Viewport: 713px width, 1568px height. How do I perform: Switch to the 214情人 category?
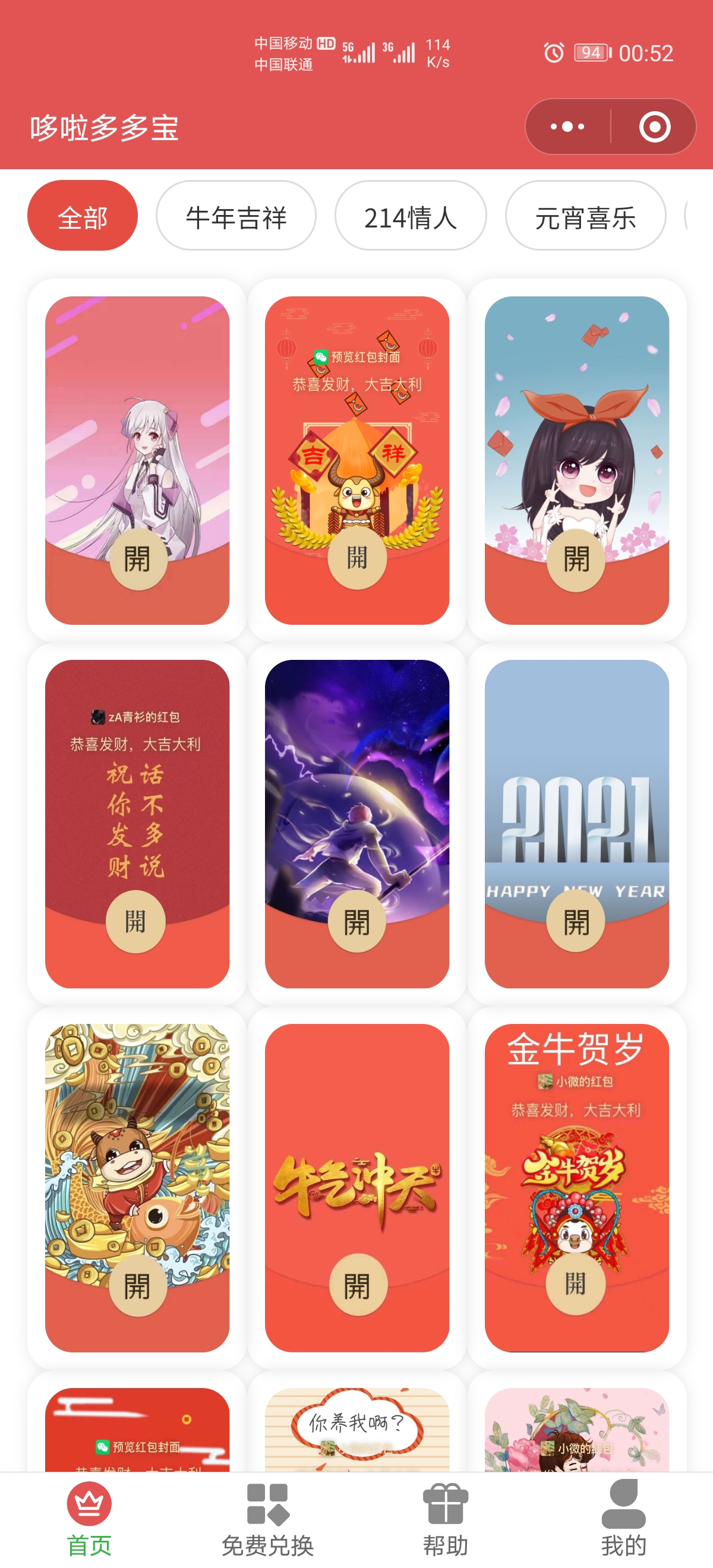click(411, 216)
